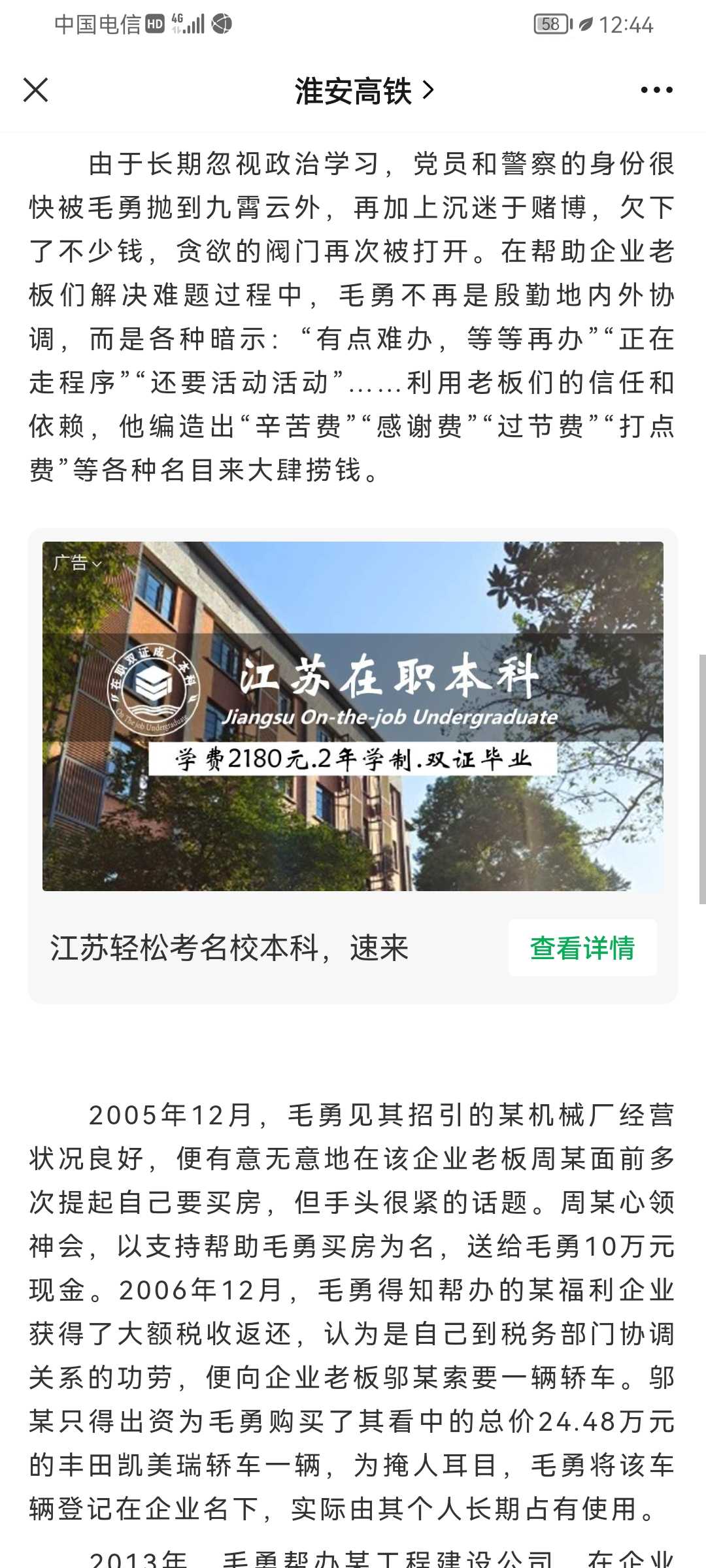Image resolution: width=706 pixels, height=1568 pixels.
Task: Close the article with the X icon
Action: pos(36,90)
